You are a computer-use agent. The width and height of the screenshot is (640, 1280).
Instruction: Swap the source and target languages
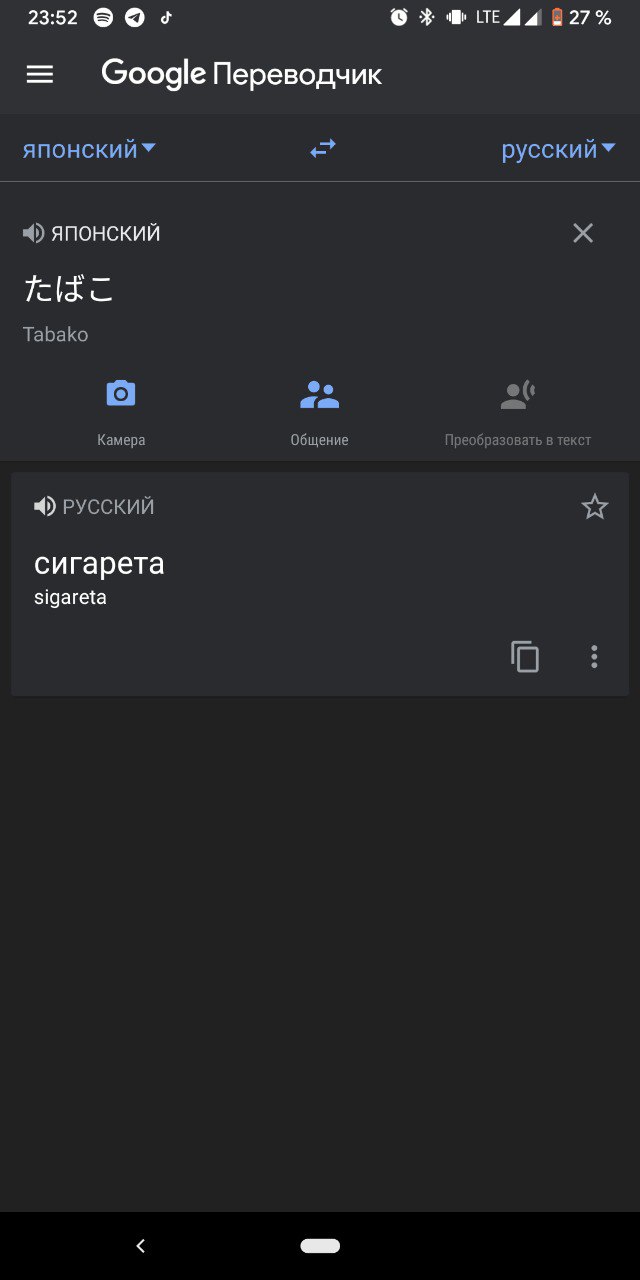(x=323, y=149)
